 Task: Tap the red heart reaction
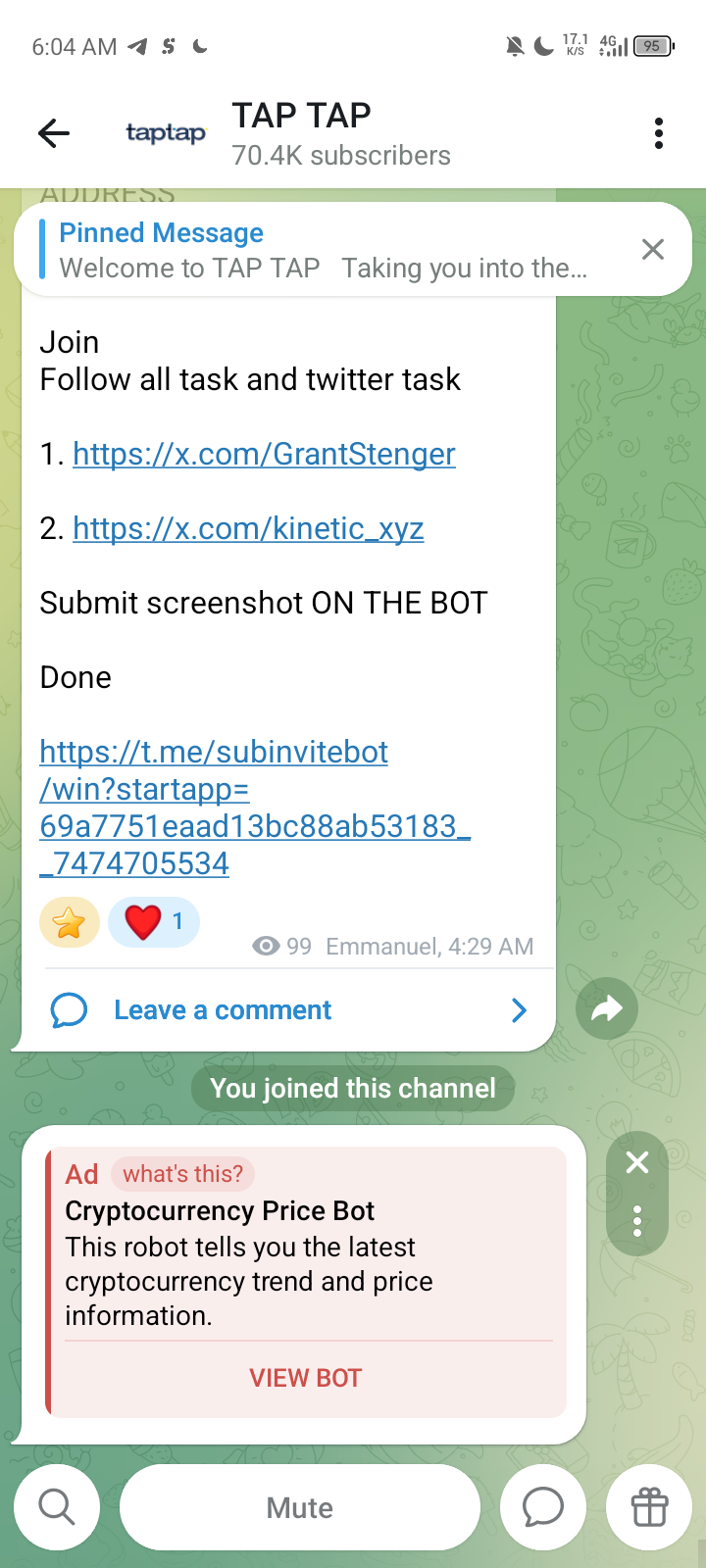(153, 922)
